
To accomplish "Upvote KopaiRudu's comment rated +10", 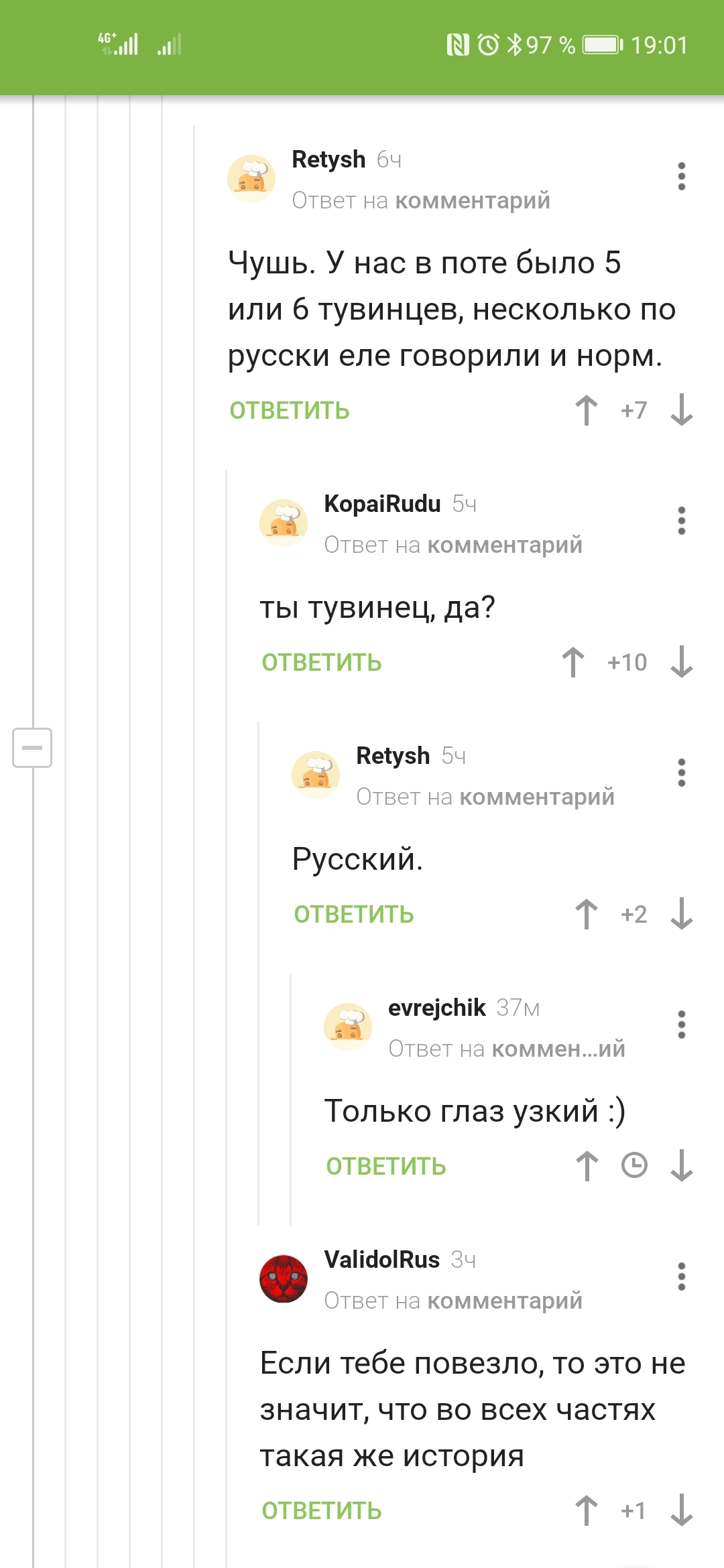I will [573, 662].
